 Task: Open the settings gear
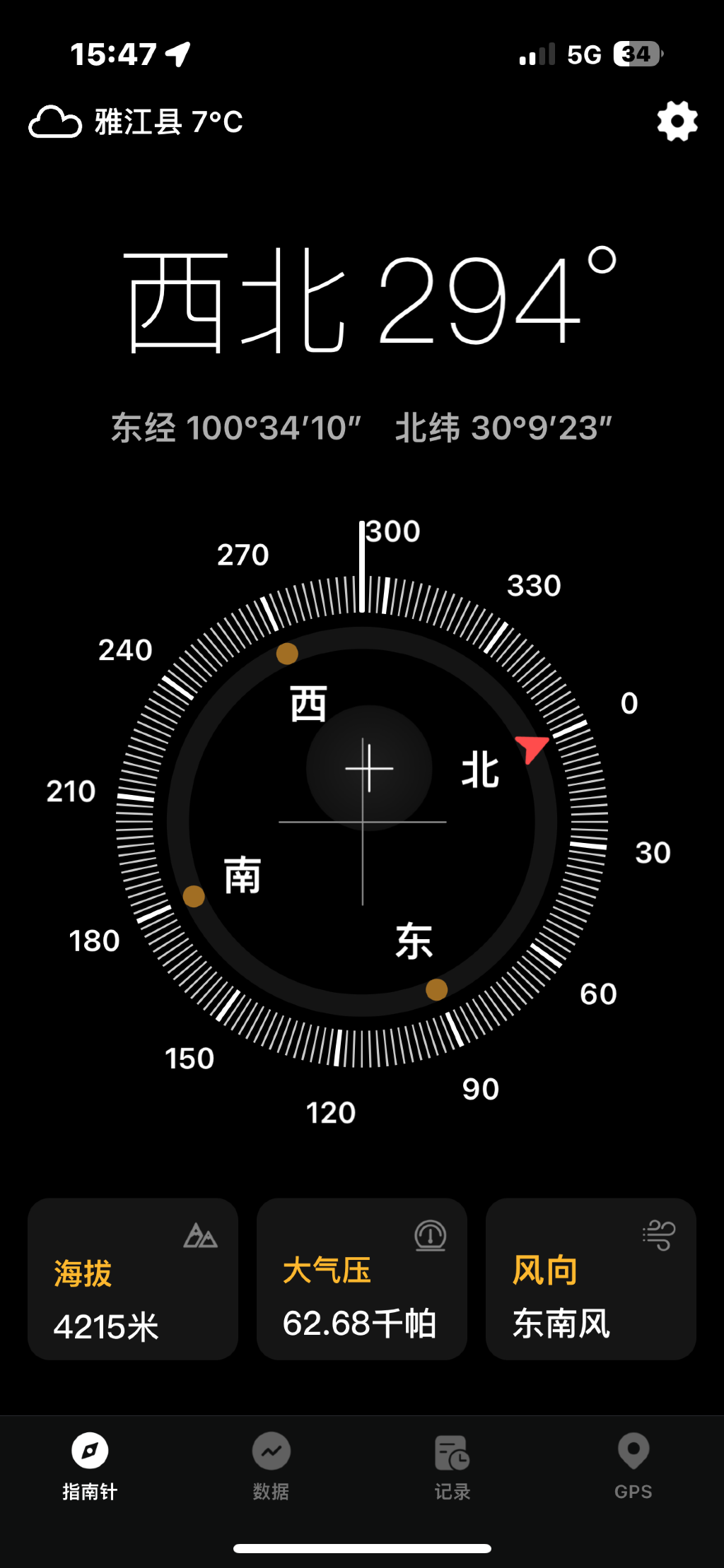point(677,122)
